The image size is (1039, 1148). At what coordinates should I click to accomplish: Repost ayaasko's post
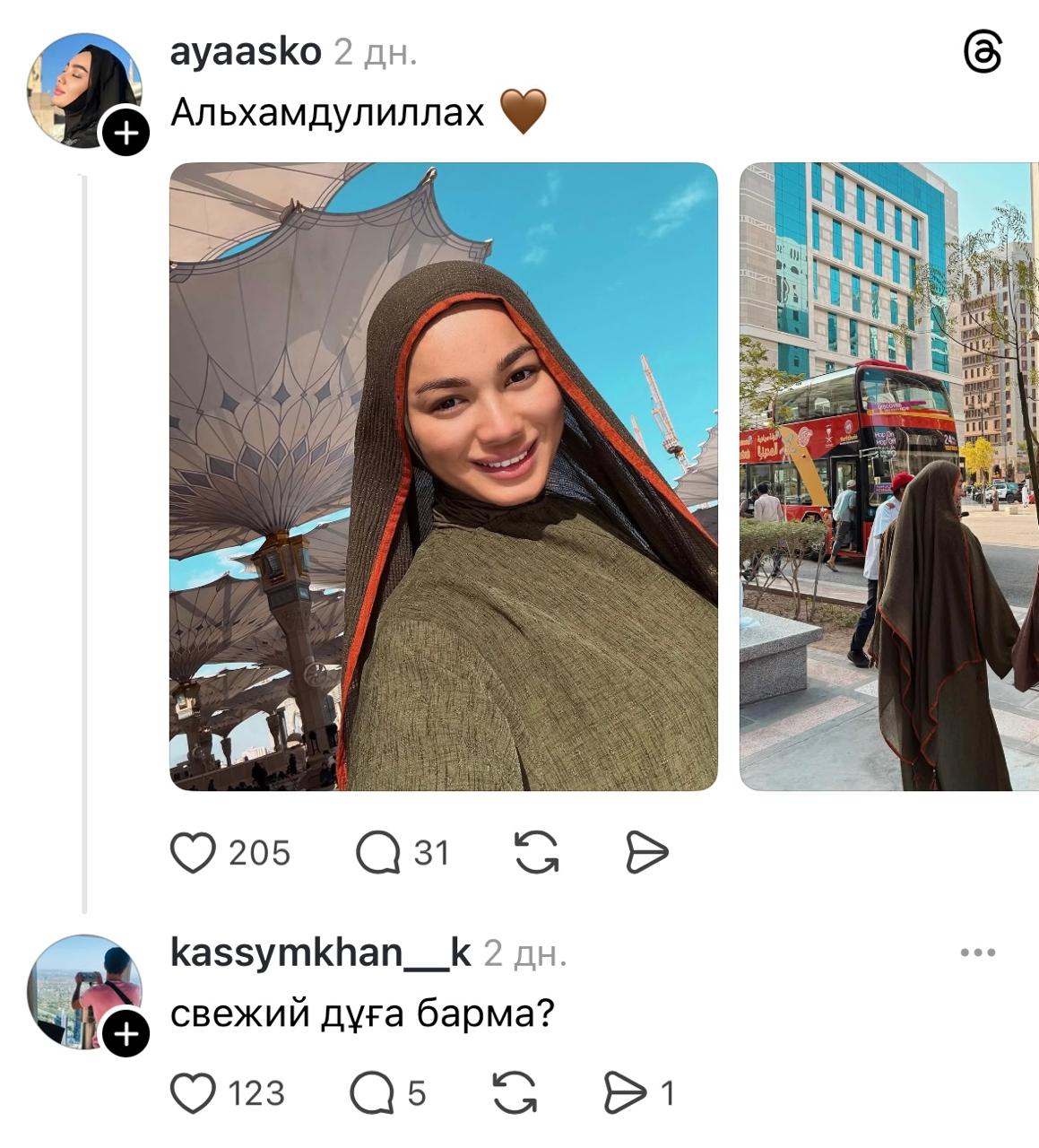point(536,853)
